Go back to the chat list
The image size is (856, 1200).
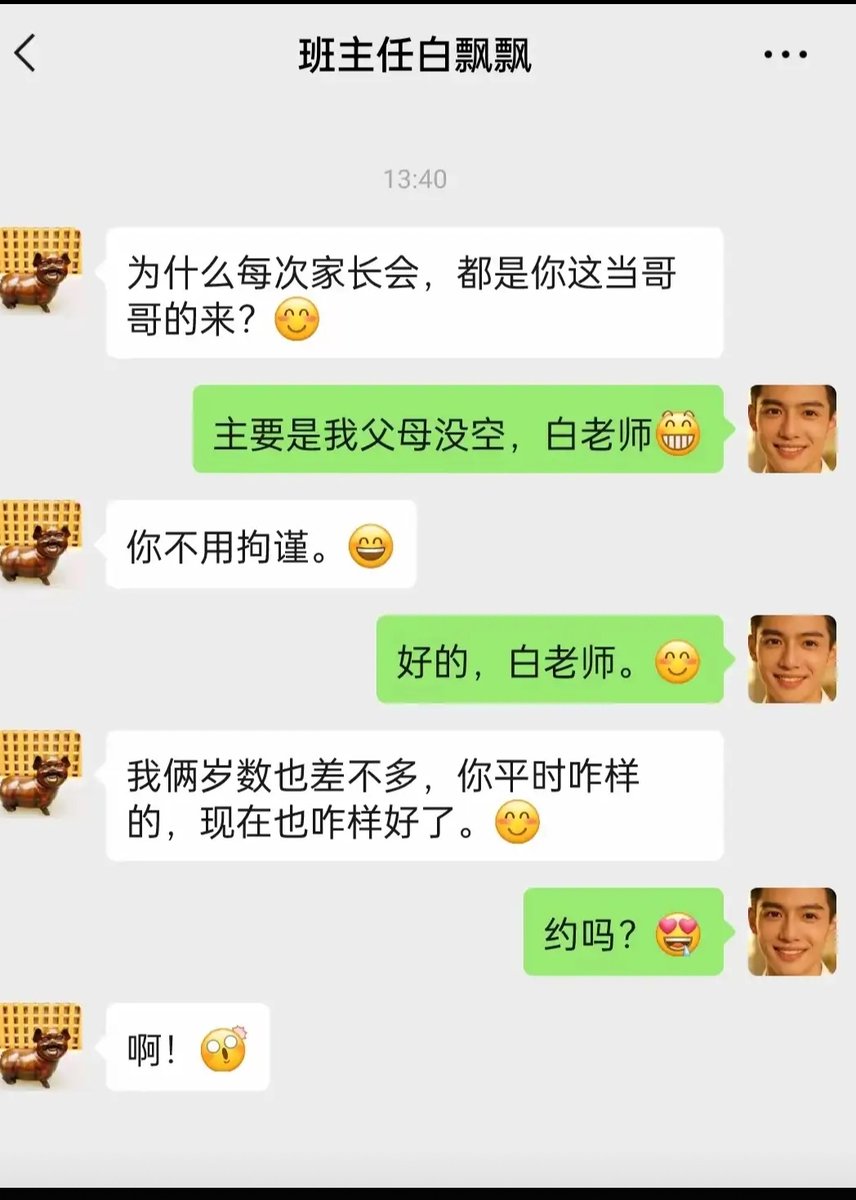[x=26, y=53]
